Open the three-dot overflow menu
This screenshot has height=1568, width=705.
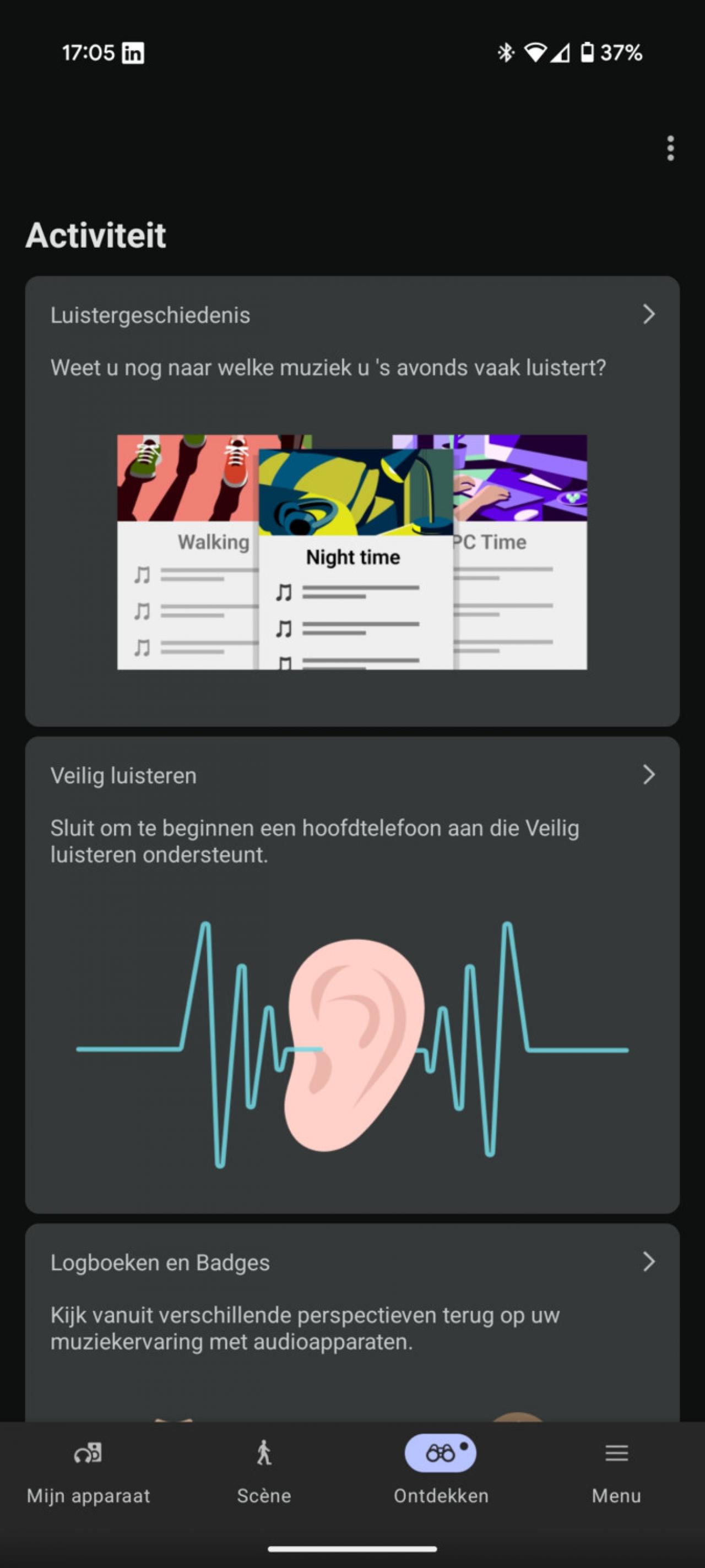pyautogui.click(x=670, y=148)
